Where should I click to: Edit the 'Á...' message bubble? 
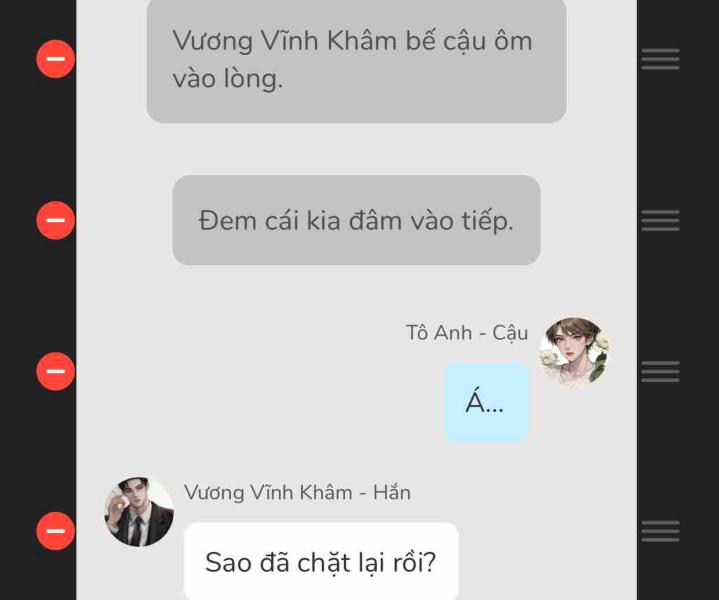click(x=486, y=402)
